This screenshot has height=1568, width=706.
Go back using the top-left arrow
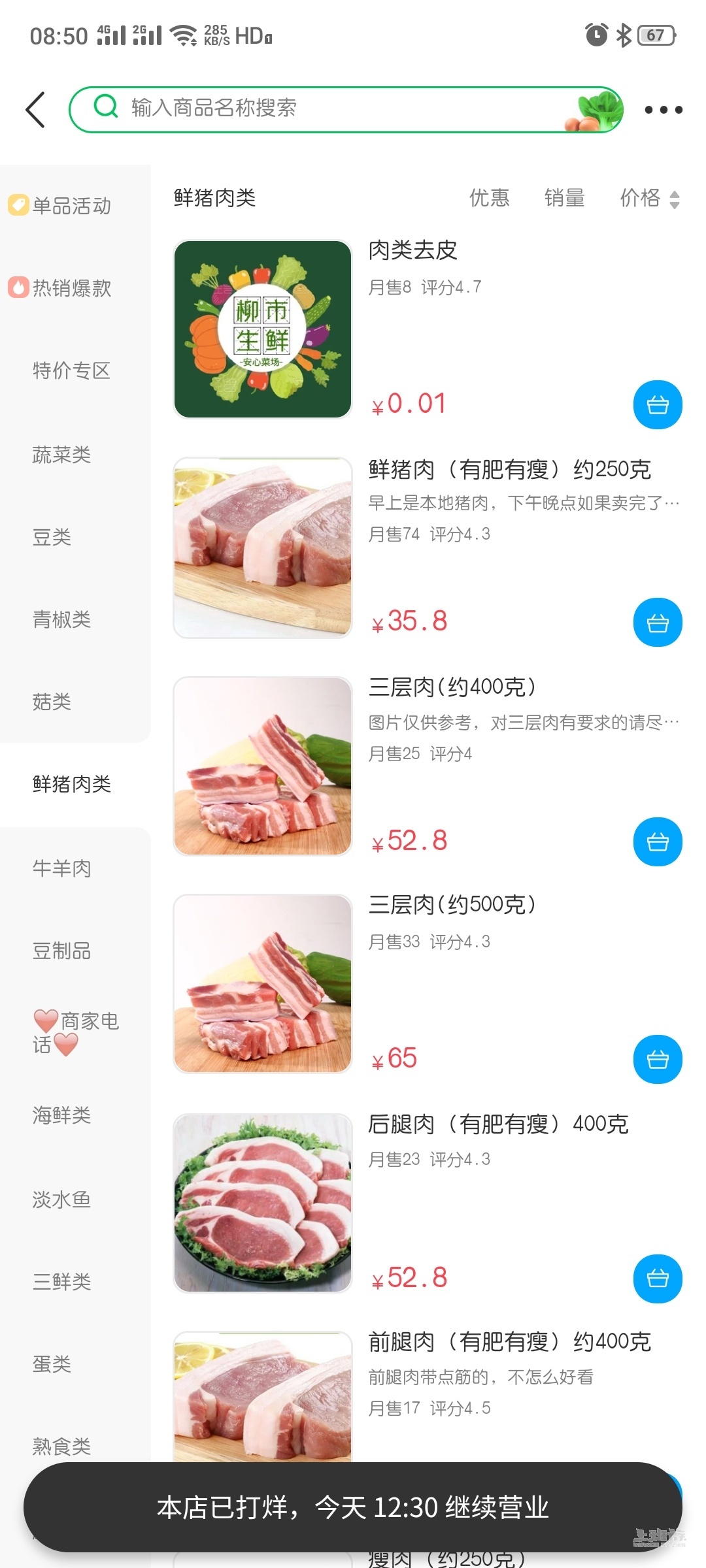coord(36,110)
